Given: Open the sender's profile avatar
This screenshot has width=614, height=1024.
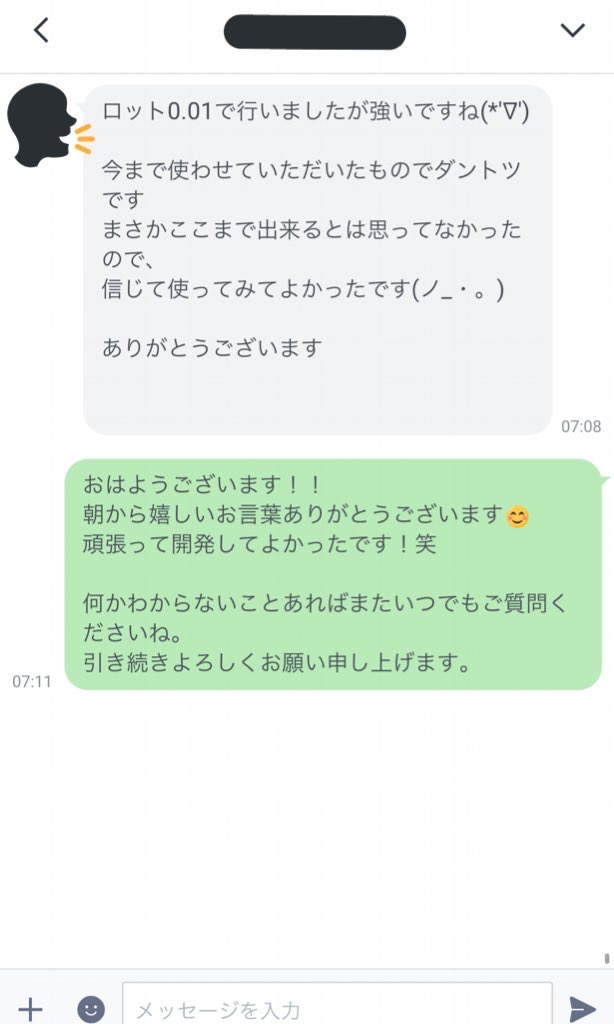Looking at the screenshot, I should 50,125.
